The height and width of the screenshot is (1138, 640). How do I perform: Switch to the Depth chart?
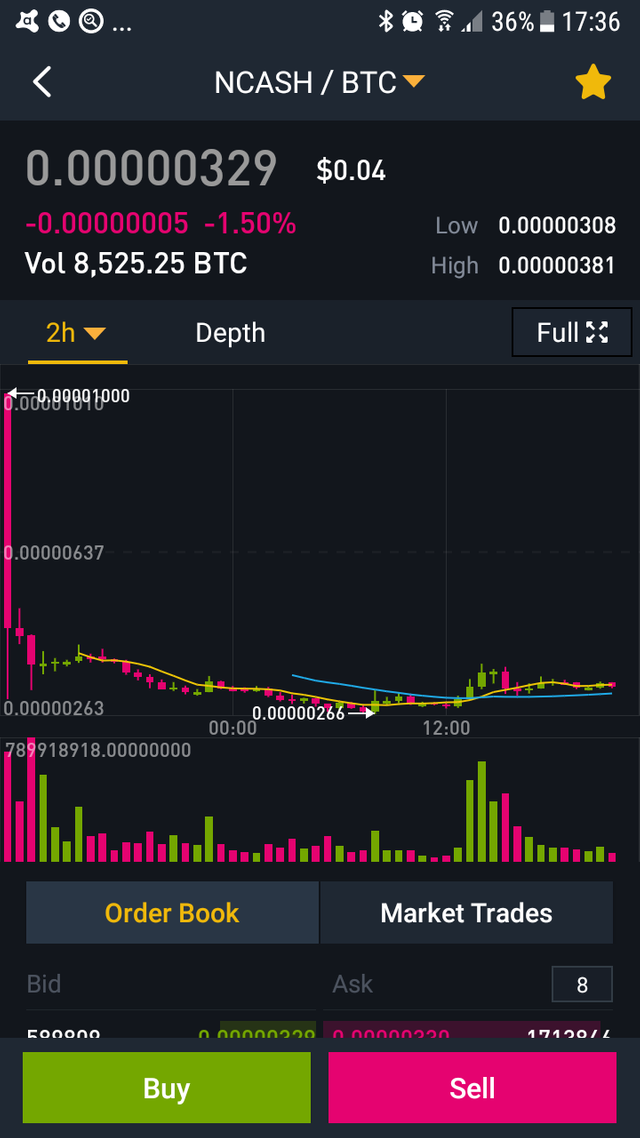click(x=230, y=333)
